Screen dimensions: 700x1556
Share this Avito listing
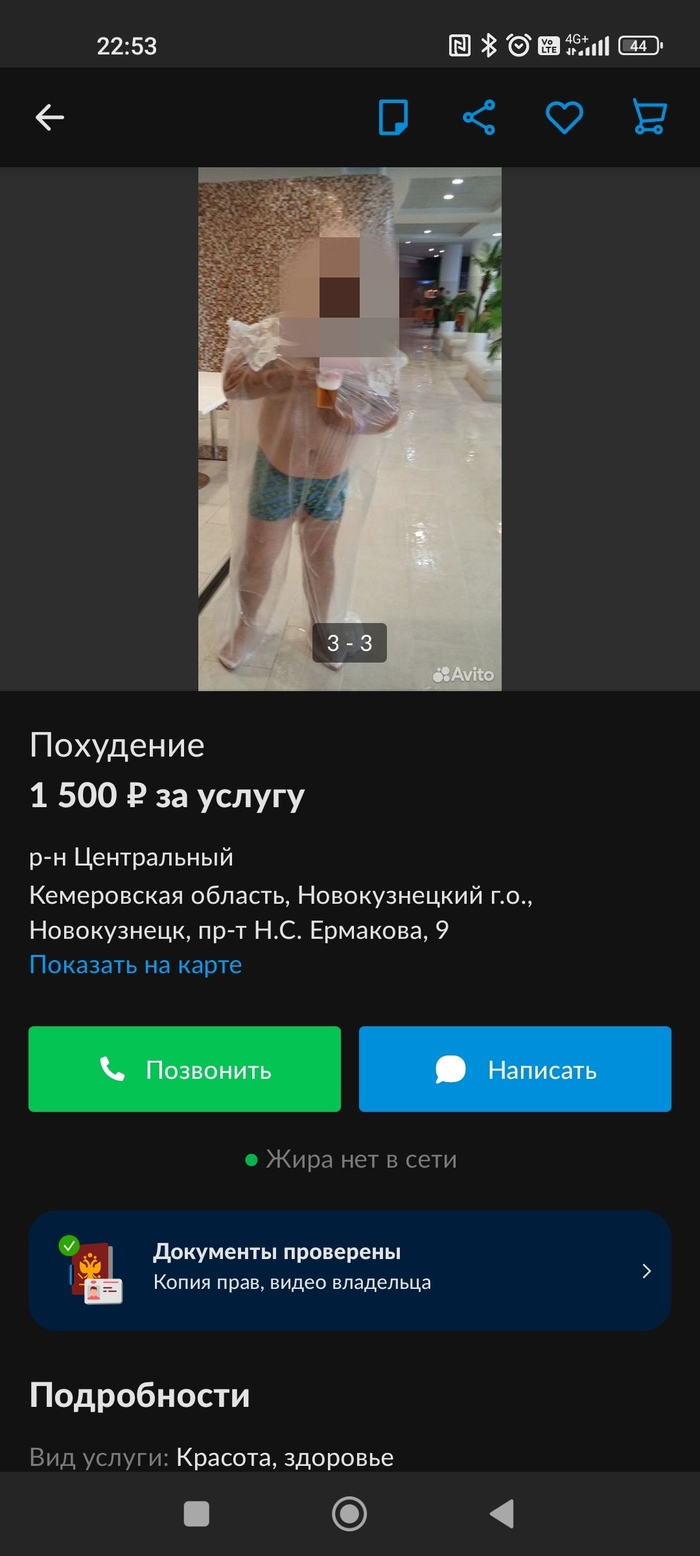[479, 118]
